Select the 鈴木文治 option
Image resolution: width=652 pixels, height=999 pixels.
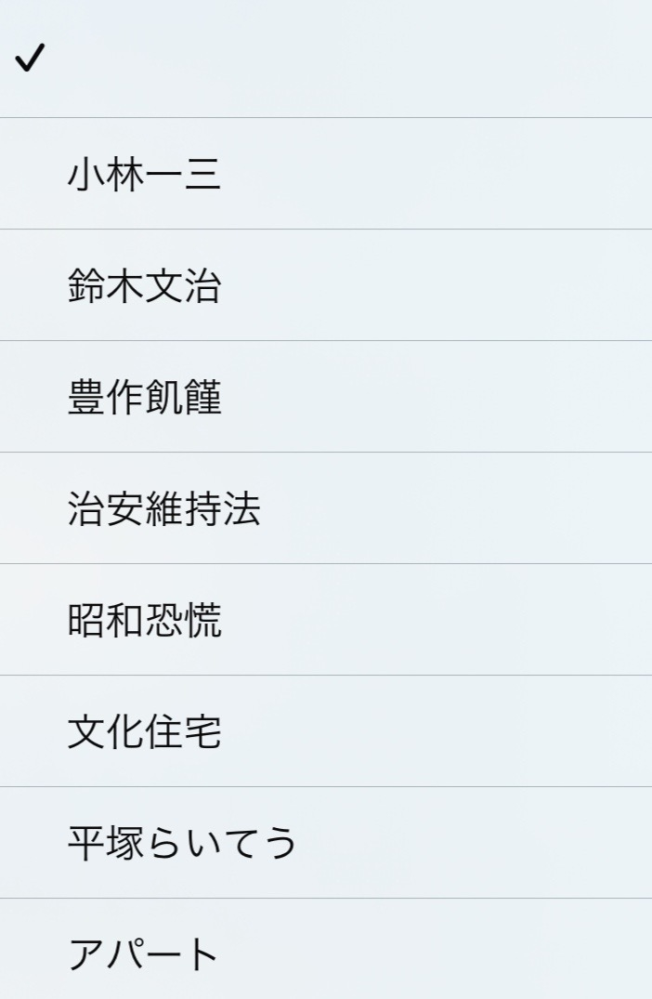(144, 286)
